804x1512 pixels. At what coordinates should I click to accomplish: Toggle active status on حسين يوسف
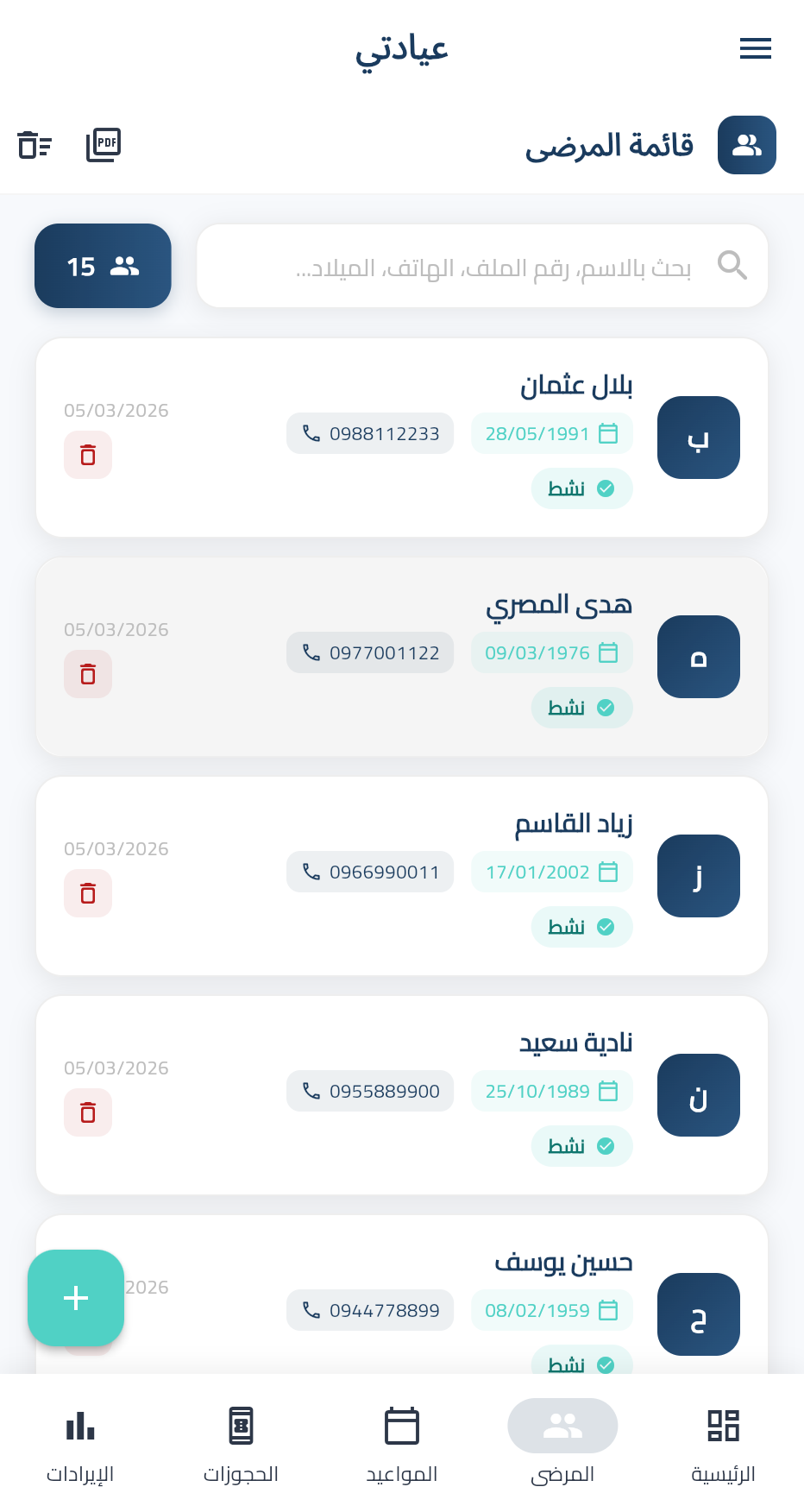tap(581, 1364)
